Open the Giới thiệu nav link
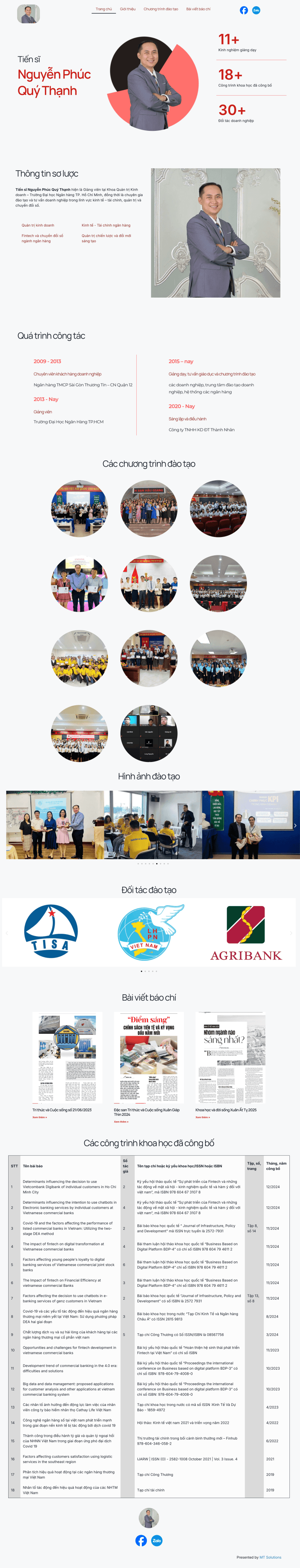 [x=127, y=9]
